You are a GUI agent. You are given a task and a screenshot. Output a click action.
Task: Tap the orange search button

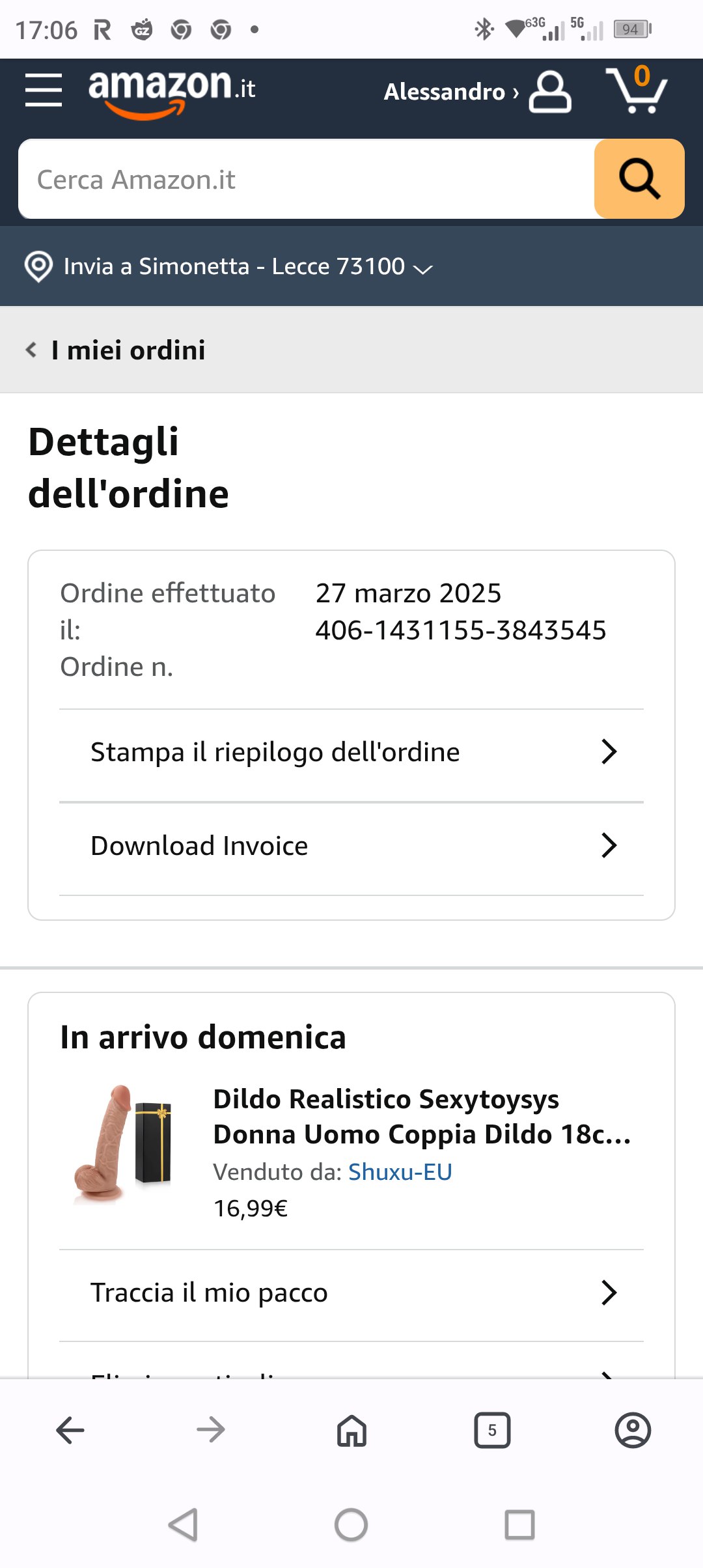coord(639,178)
